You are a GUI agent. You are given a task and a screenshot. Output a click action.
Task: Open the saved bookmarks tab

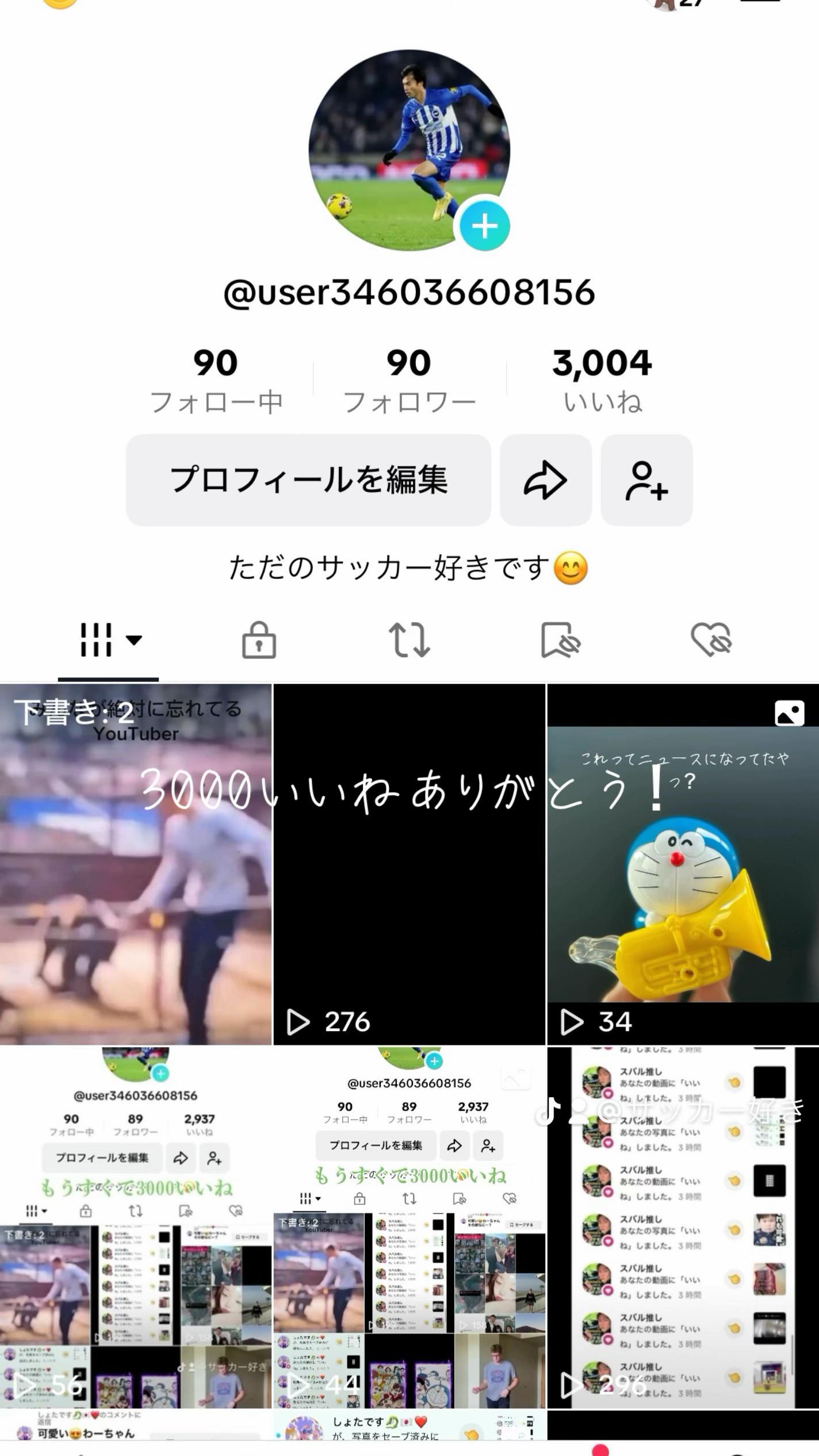click(x=560, y=639)
